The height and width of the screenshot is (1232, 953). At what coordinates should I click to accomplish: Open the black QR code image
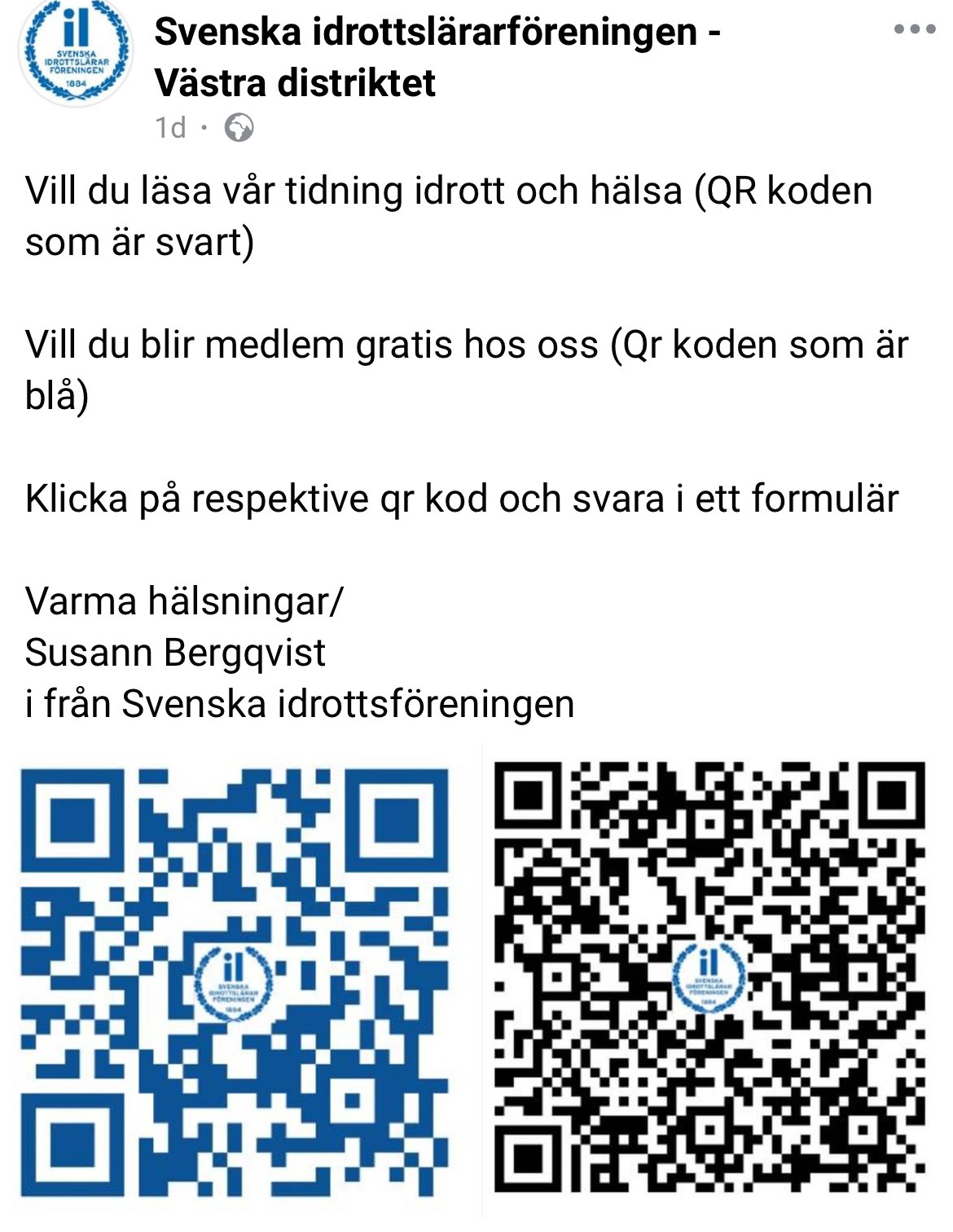pyautogui.click(x=710, y=982)
